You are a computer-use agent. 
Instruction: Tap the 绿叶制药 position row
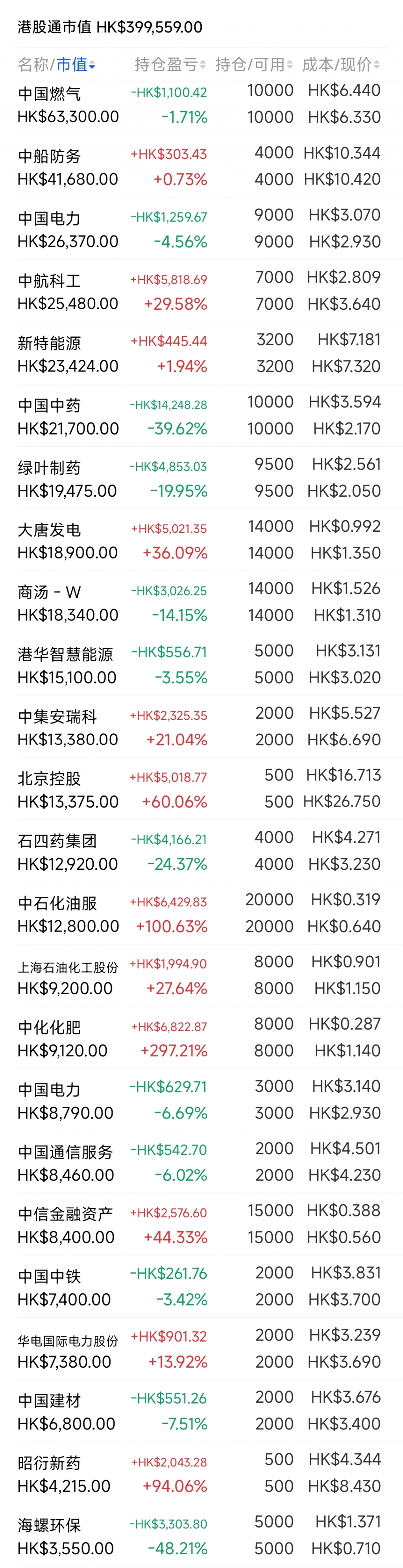(201, 479)
